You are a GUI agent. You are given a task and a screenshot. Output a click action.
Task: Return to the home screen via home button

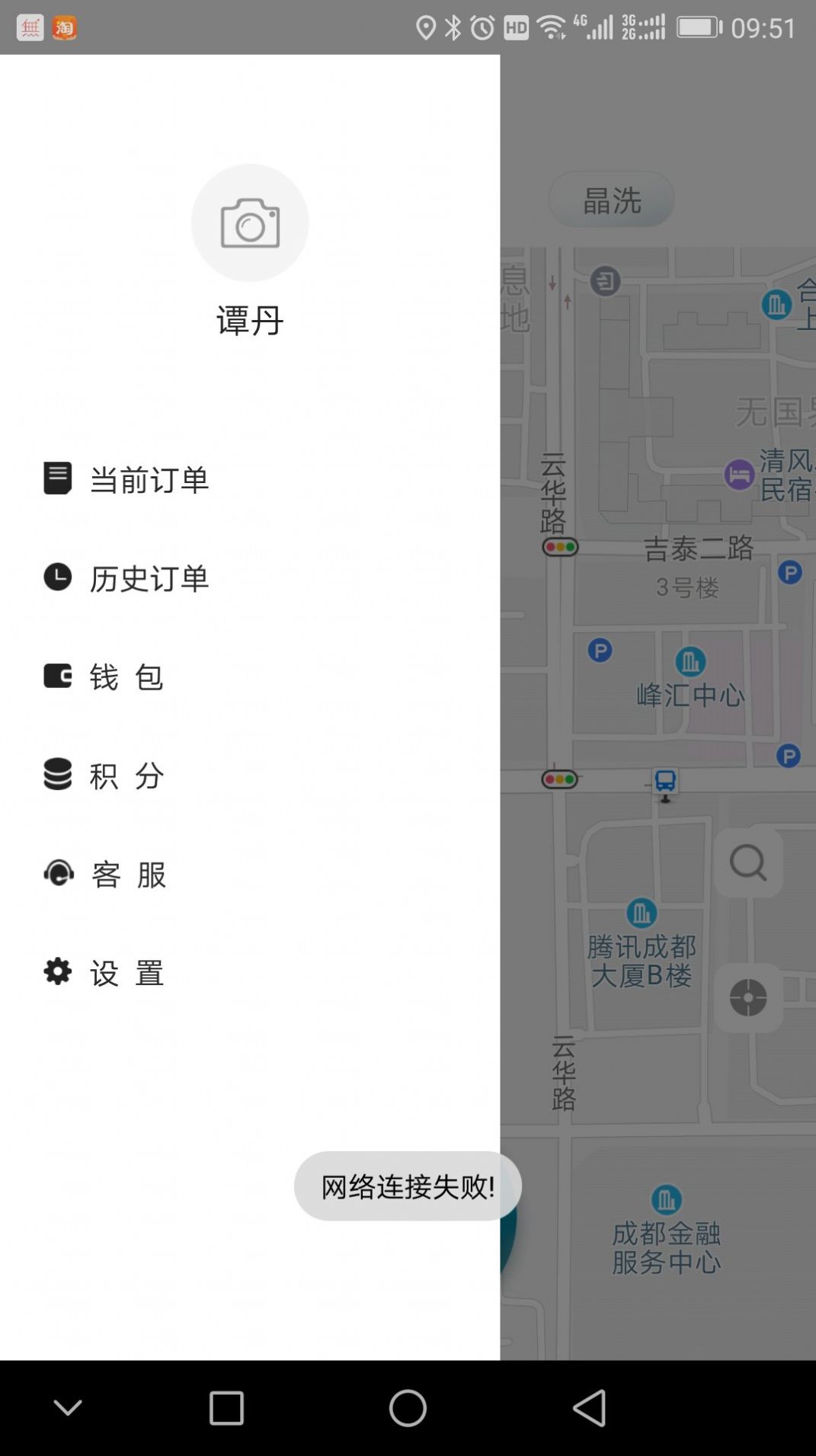pyautogui.click(x=408, y=1407)
